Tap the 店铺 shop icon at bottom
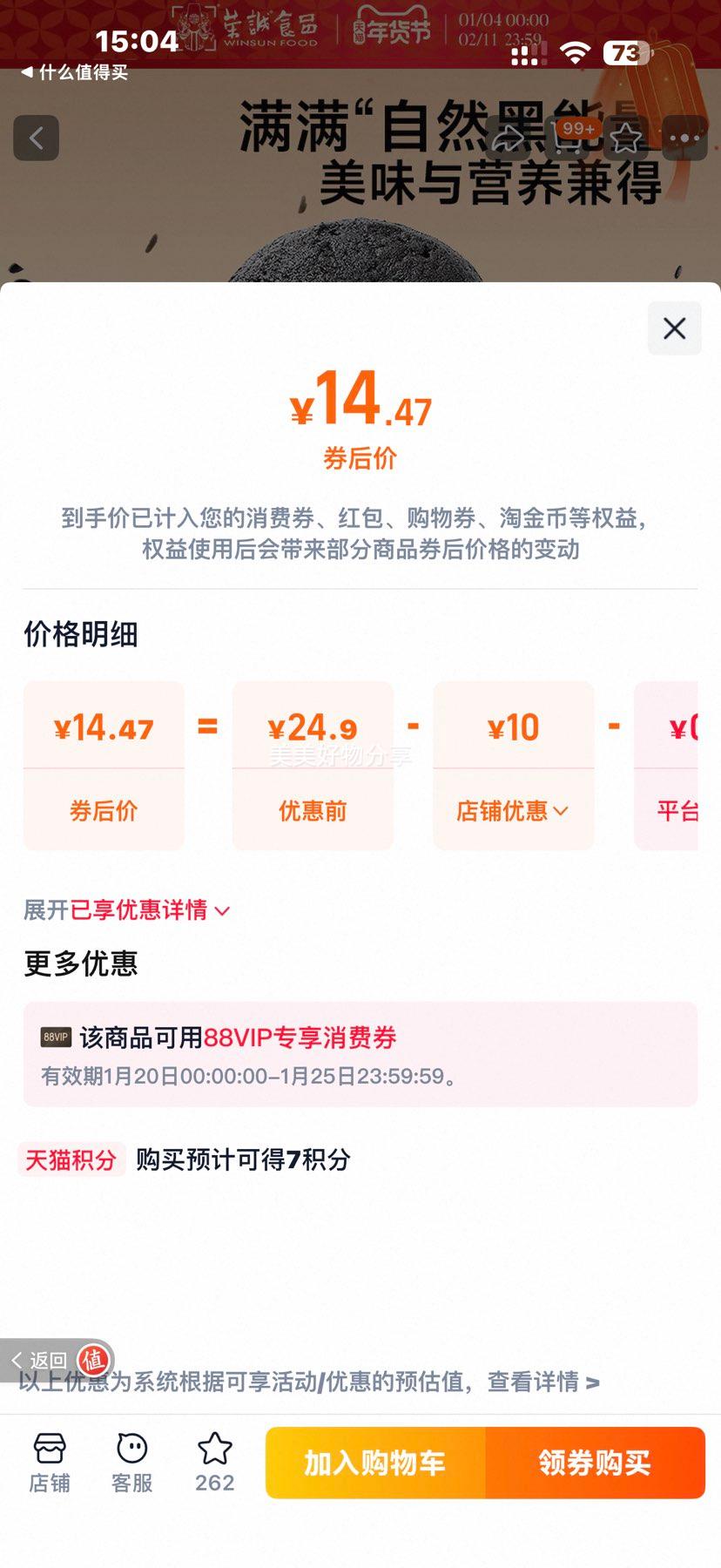The height and width of the screenshot is (1568, 721). tap(50, 1462)
